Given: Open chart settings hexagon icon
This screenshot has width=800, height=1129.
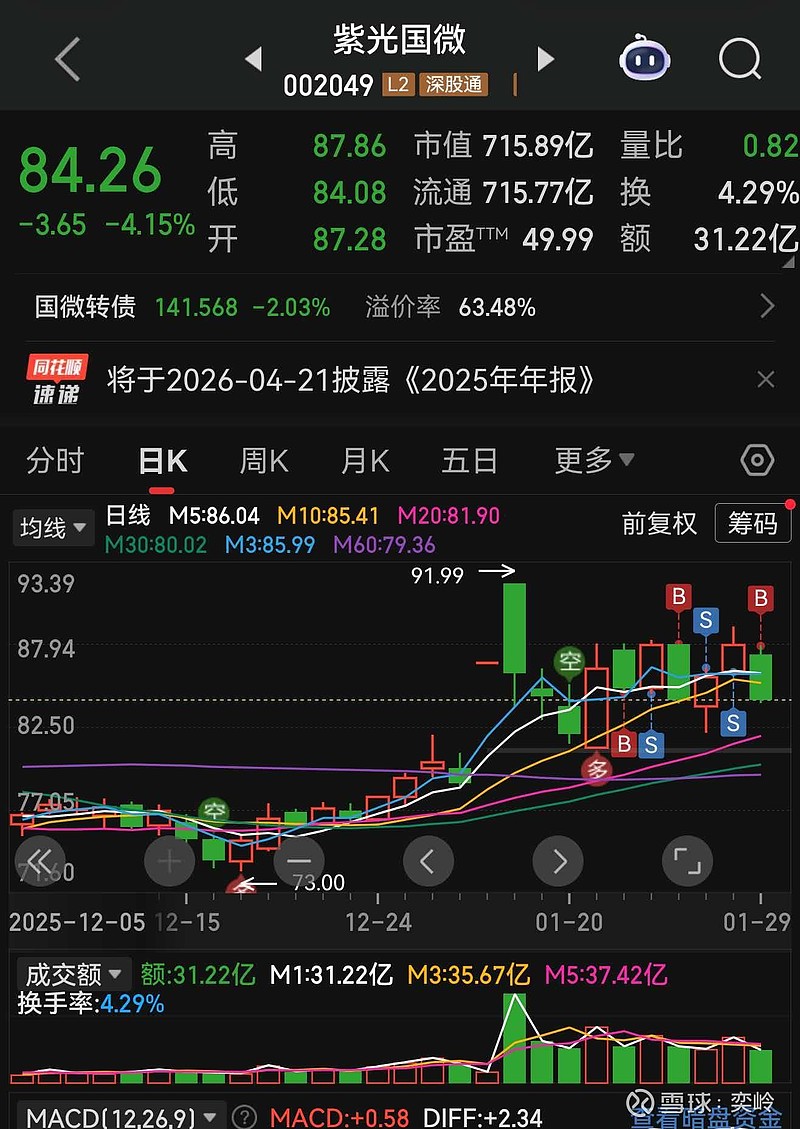Looking at the screenshot, I should point(757,461).
